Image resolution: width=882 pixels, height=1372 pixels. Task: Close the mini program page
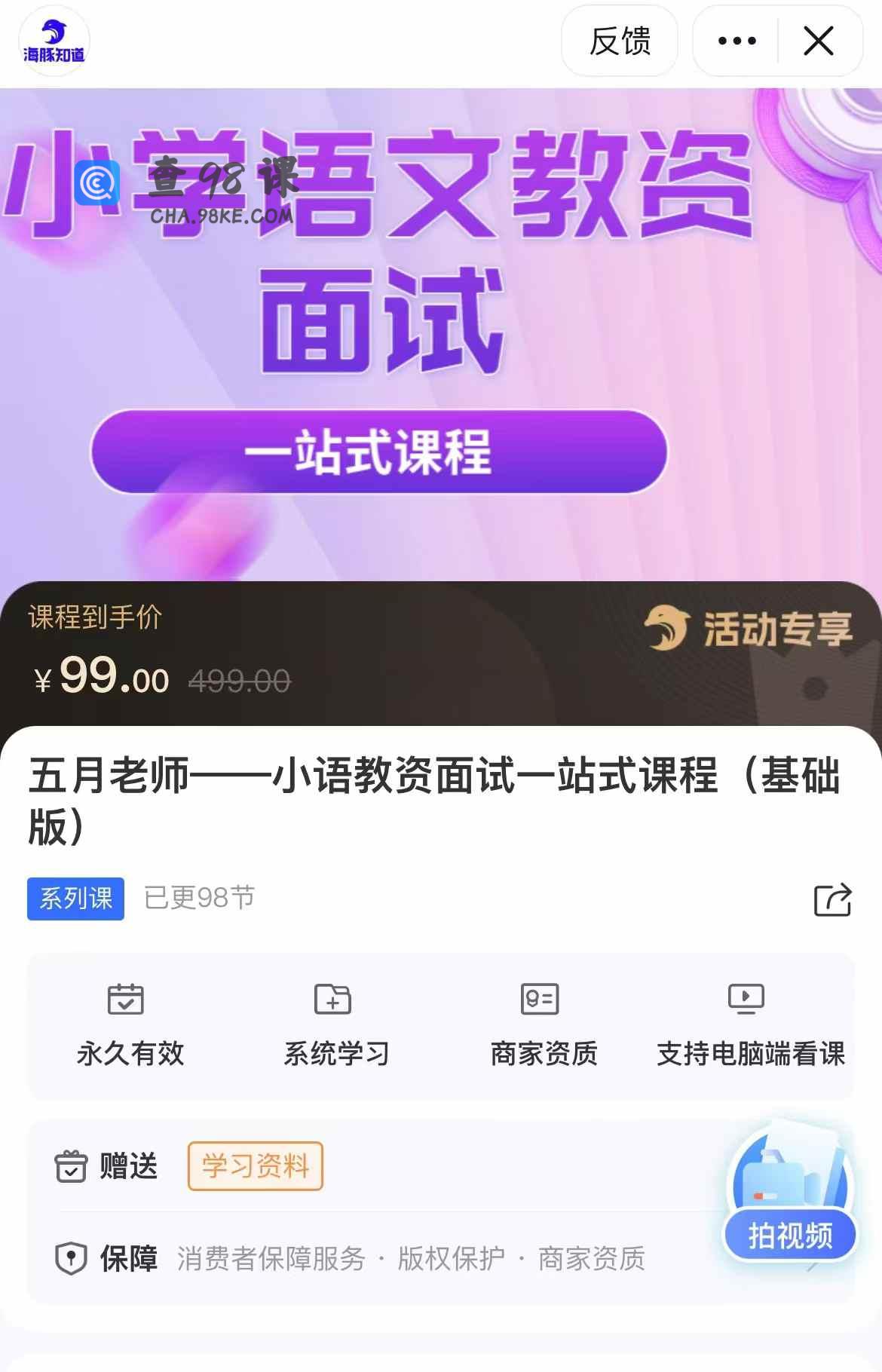coord(819,41)
